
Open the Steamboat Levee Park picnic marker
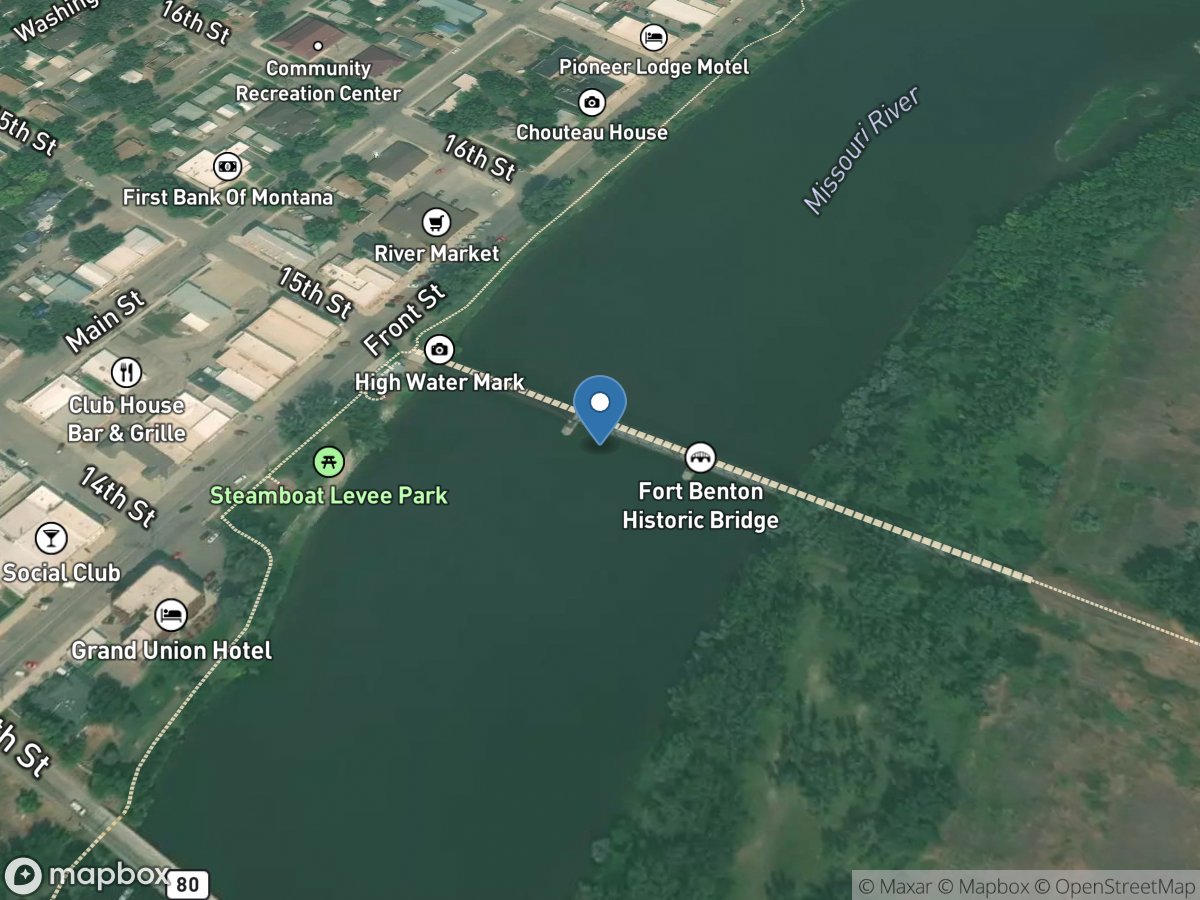pos(329,462)
